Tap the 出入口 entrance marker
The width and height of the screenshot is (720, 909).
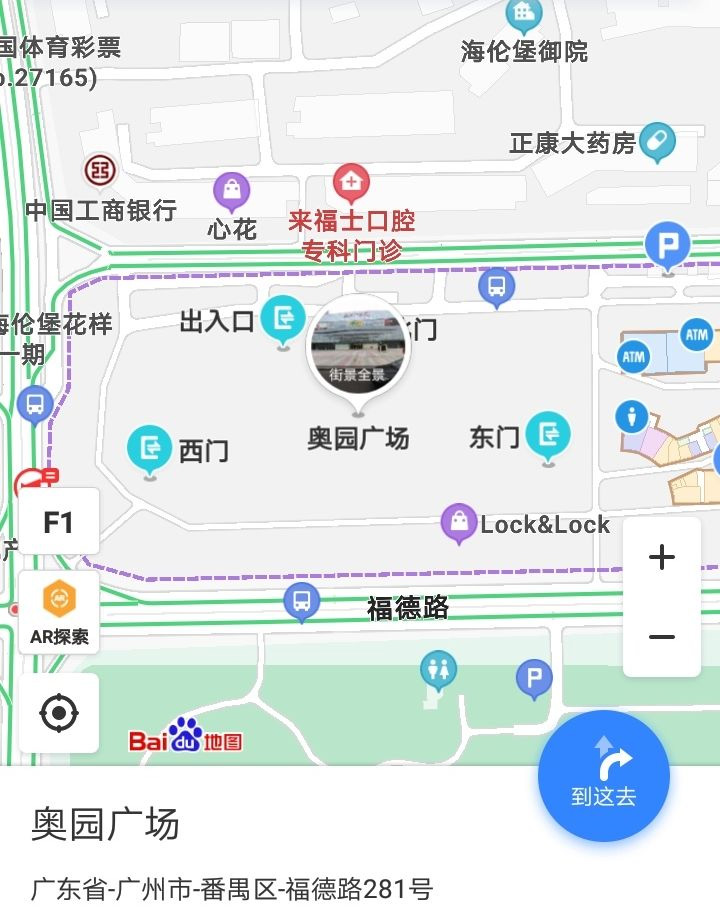click(x=283, y=319)
